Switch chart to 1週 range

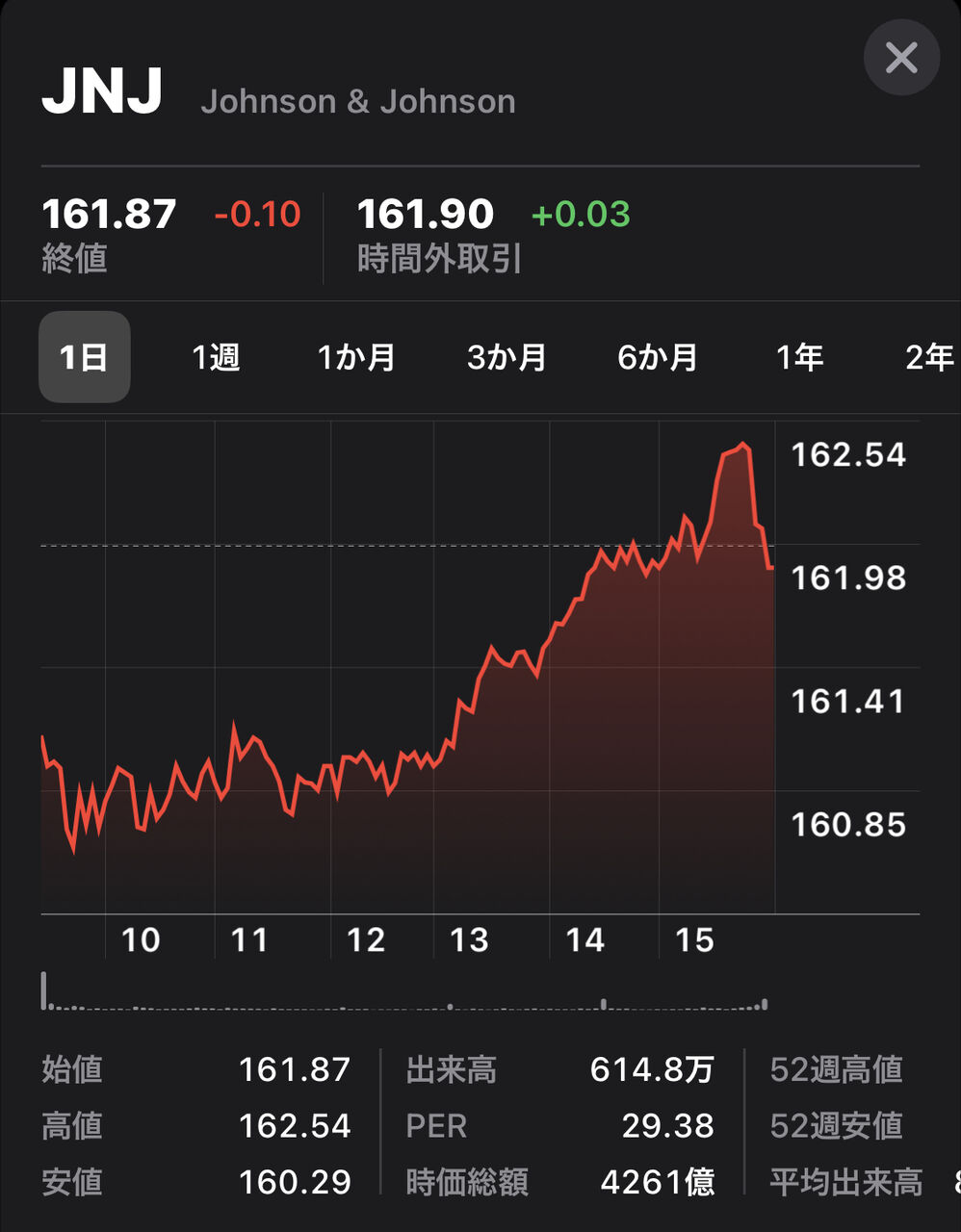pos(216,358)
